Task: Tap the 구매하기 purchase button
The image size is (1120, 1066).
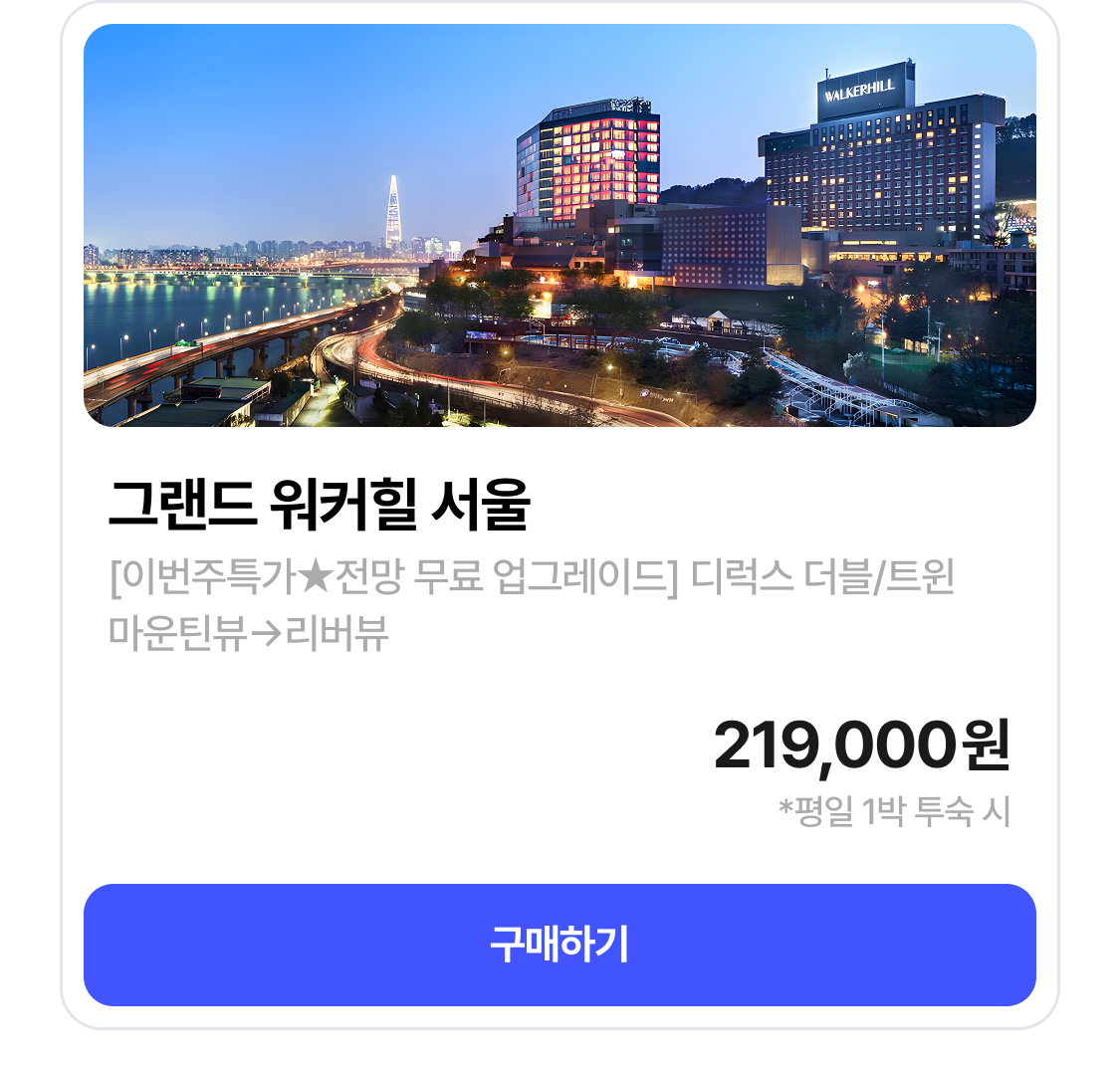Action: tap(560, 945)
